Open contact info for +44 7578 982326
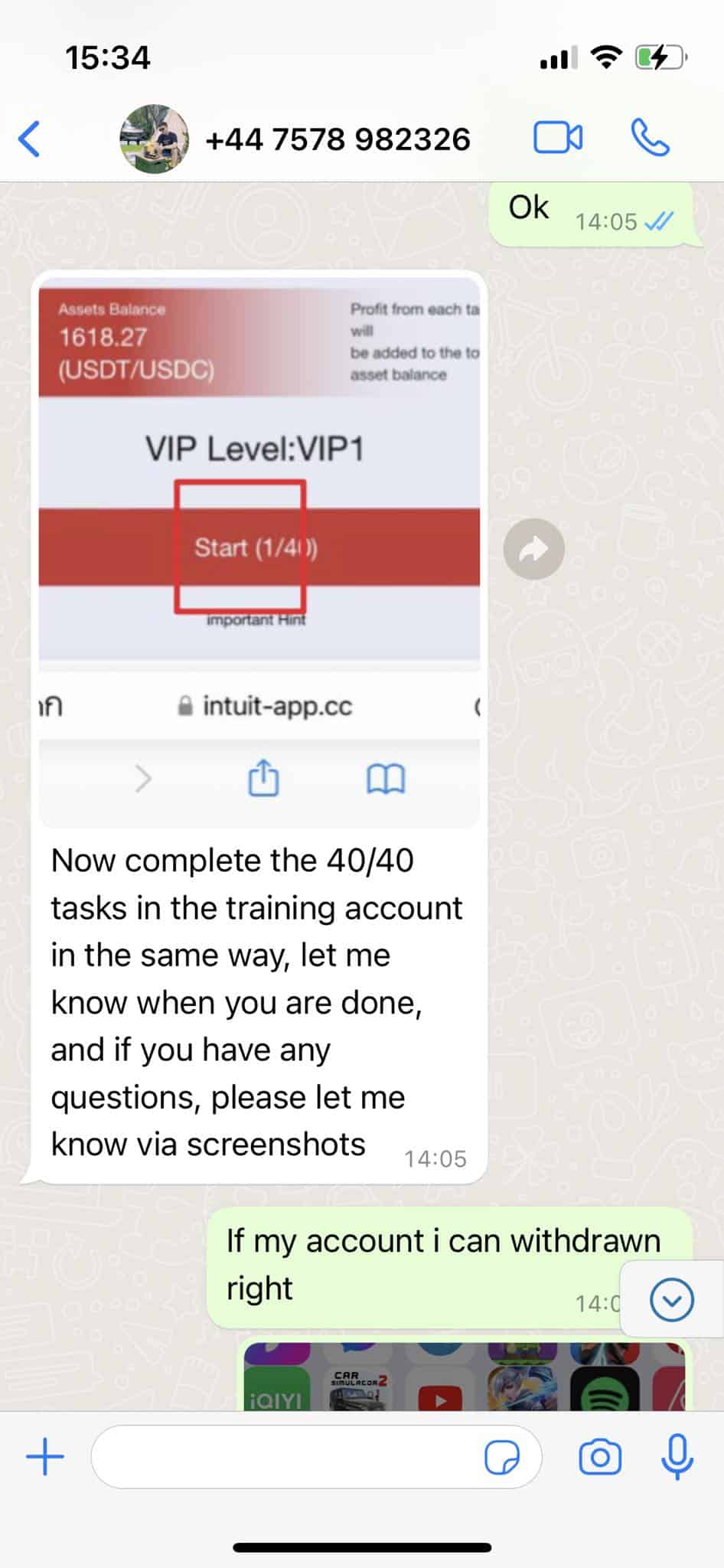 tap(337, 139)
